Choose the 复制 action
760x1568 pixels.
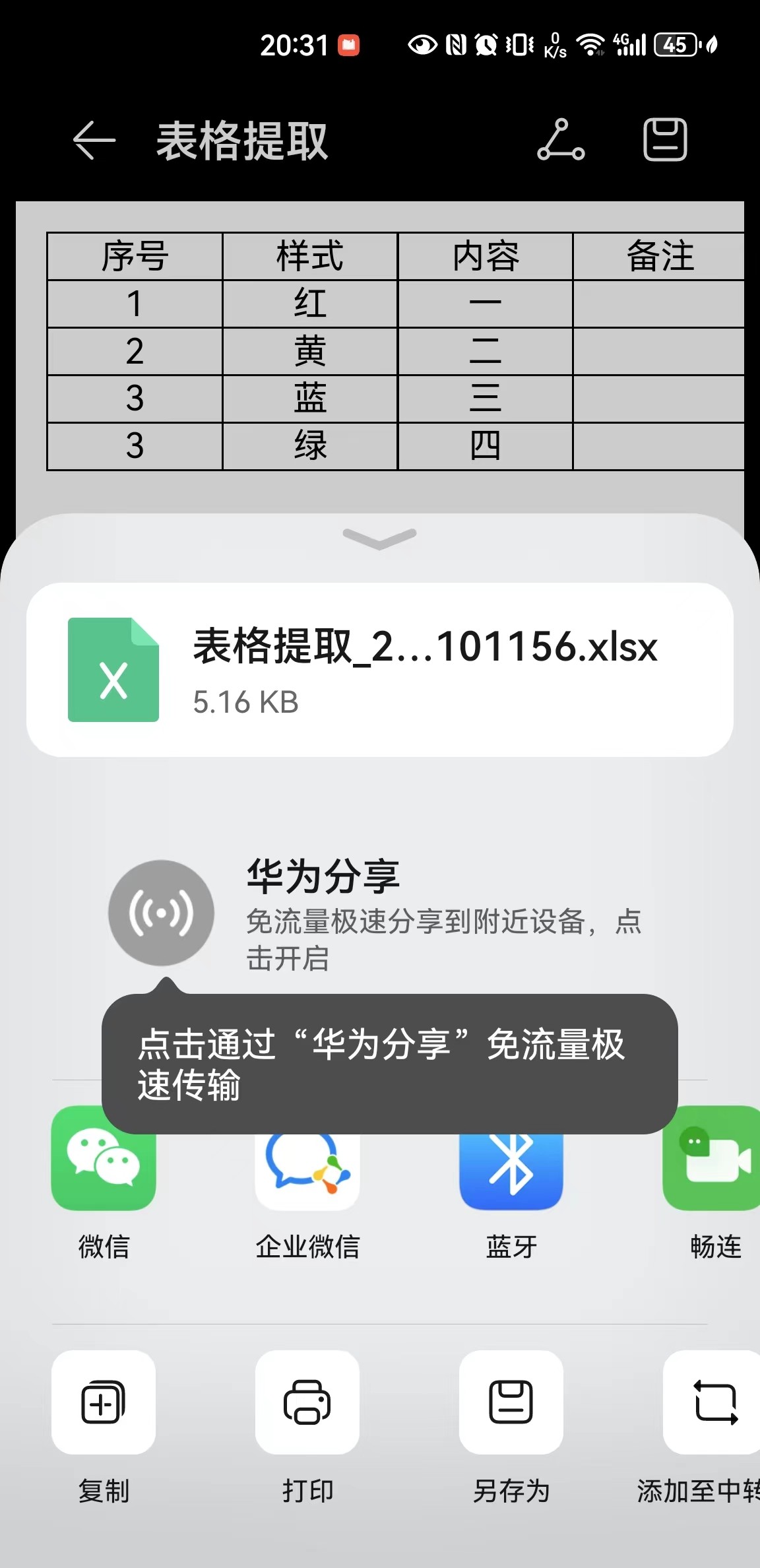[x=104, y=1402]
